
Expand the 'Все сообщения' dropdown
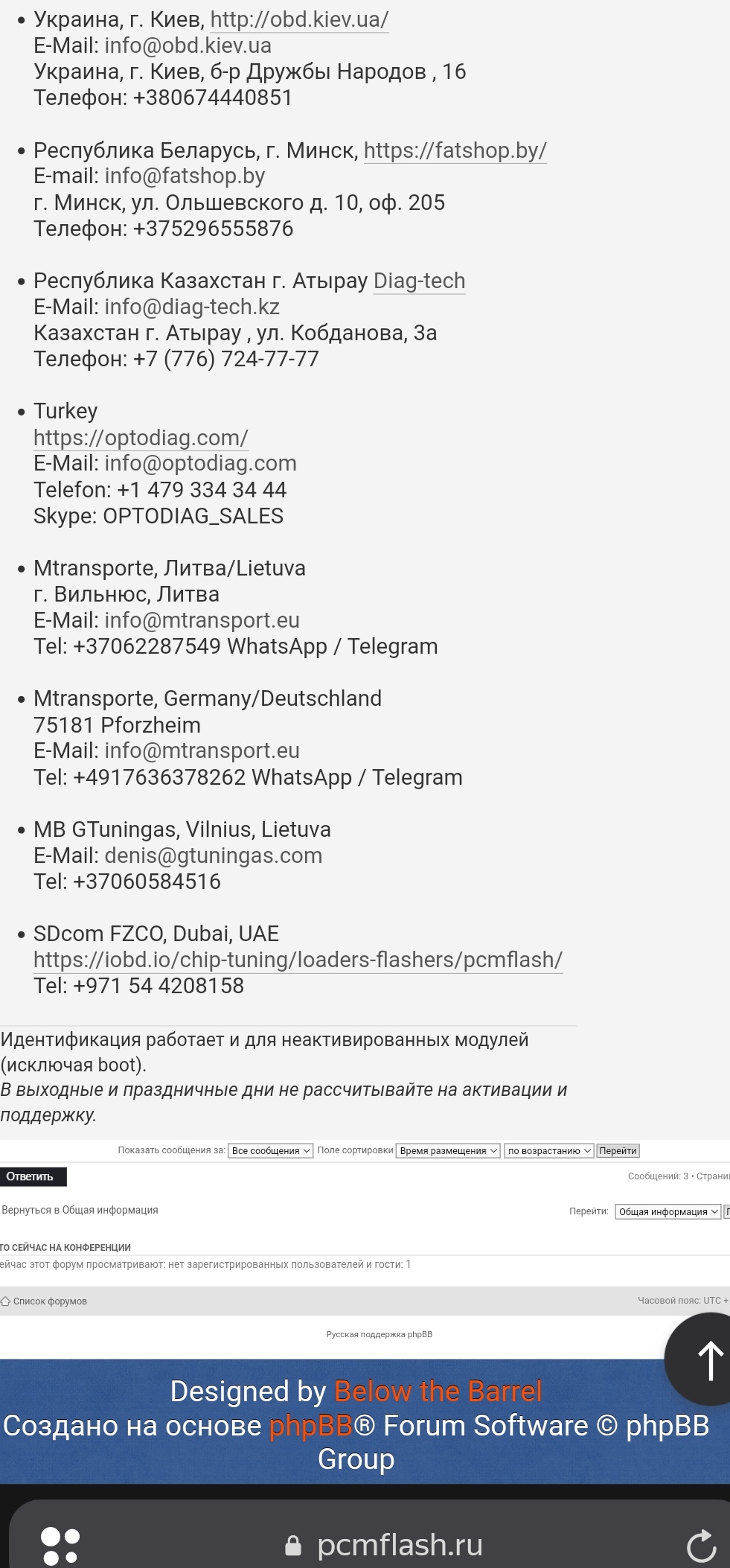pyautogui.click(x=270, y=1150)
